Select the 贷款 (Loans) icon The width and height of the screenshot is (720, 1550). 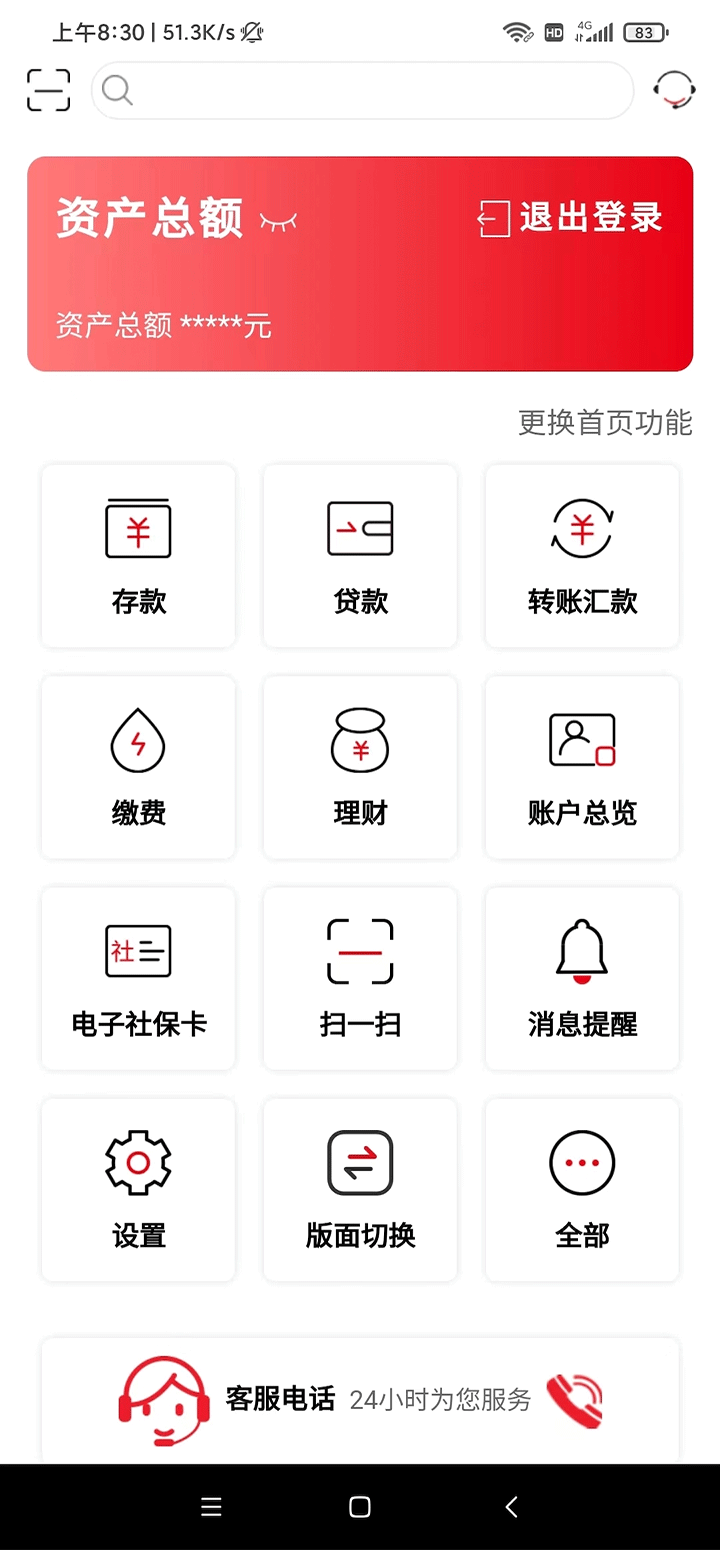[x=360, y=556]
